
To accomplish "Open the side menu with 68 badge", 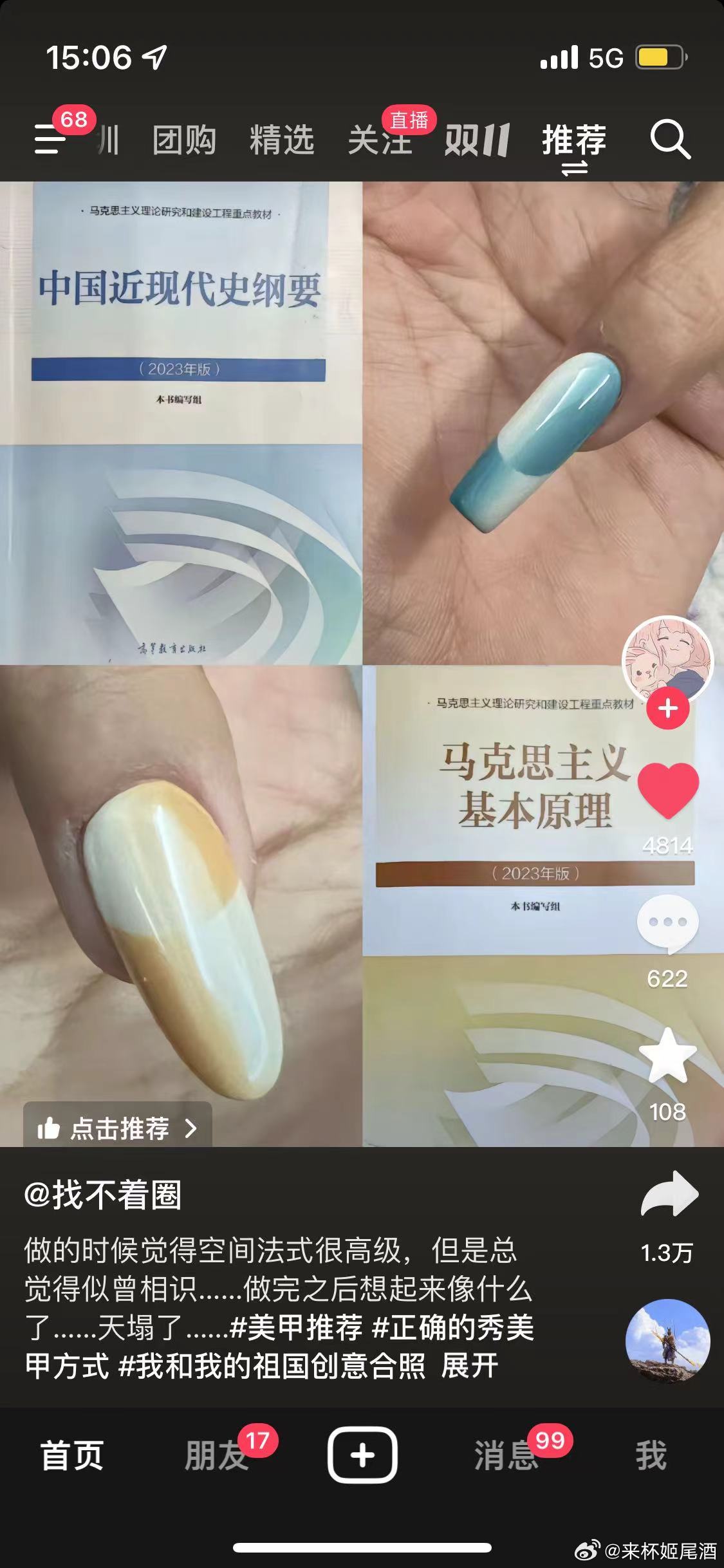I will (x=51, y=138).
